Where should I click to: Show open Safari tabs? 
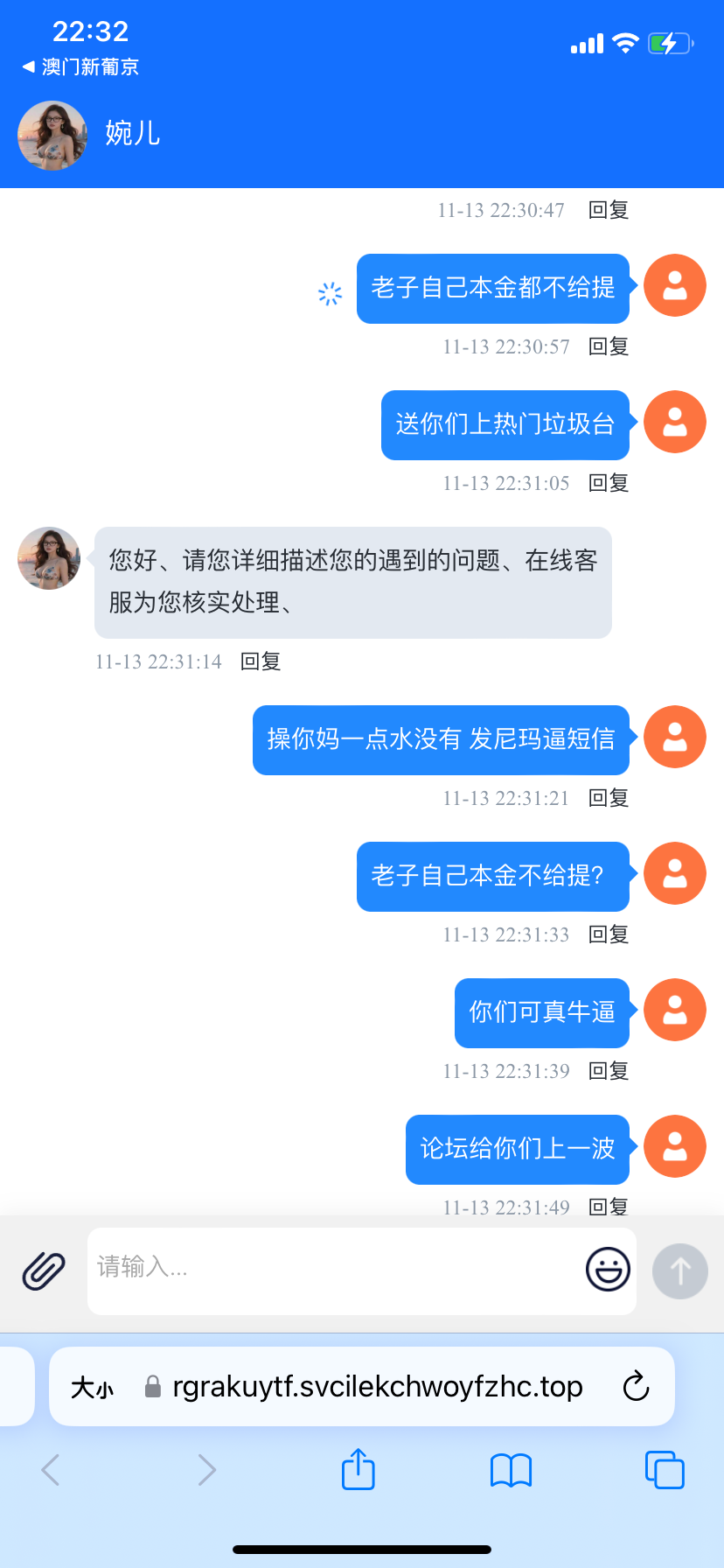[x=665, y=1470]
